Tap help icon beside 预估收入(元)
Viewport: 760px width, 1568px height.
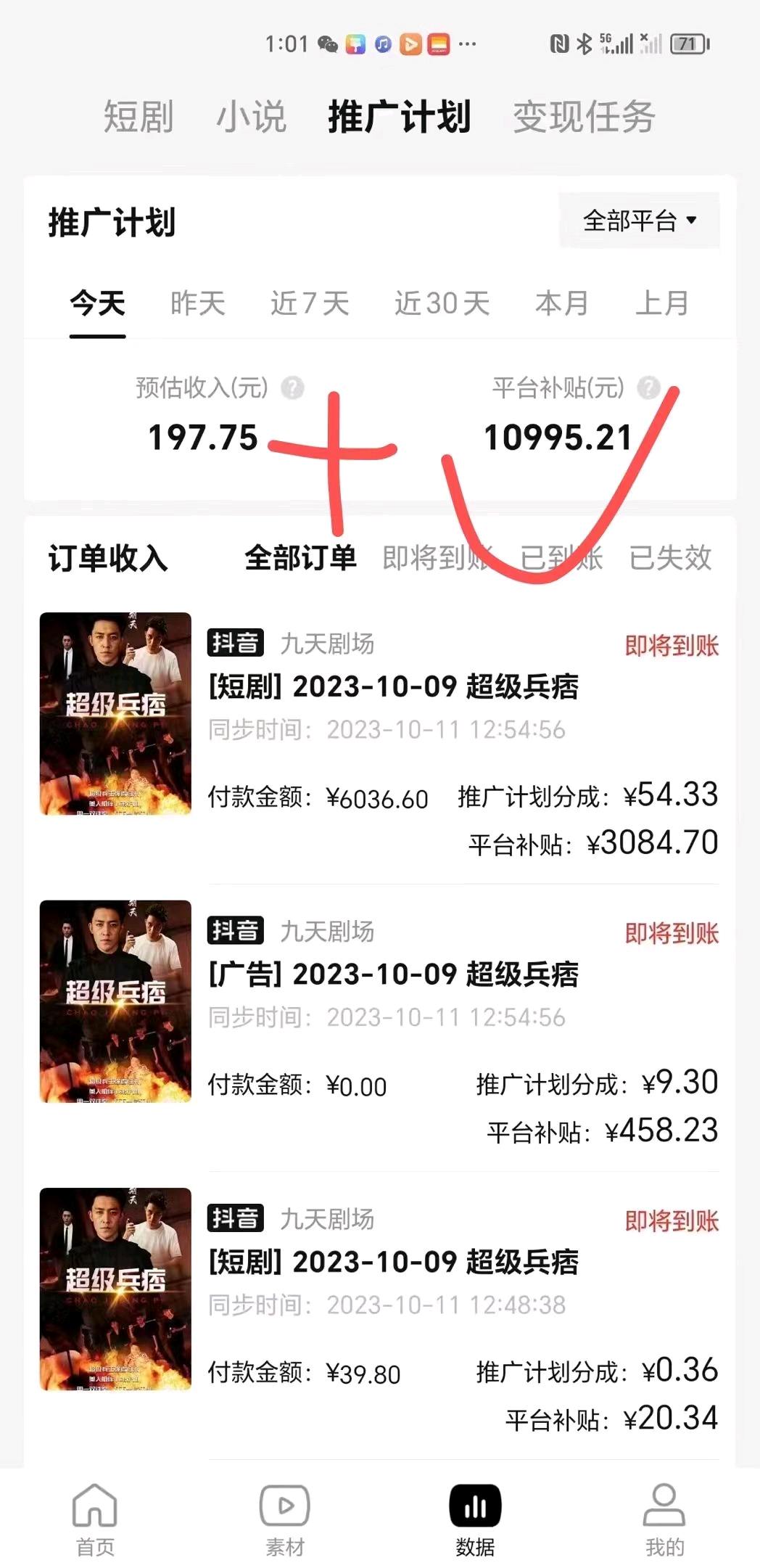point(292,388)
